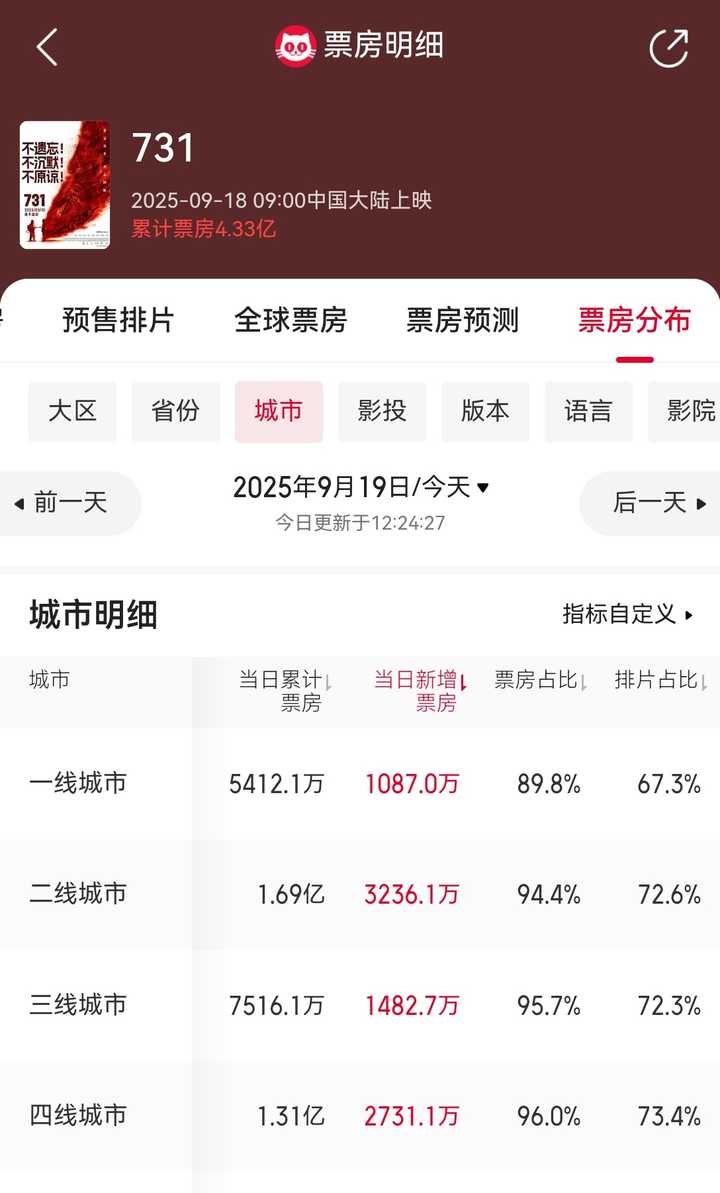The height and width of the screenshot is (1193, 720).
Task: Open the 731 movie poster
Action: (65, 185)
